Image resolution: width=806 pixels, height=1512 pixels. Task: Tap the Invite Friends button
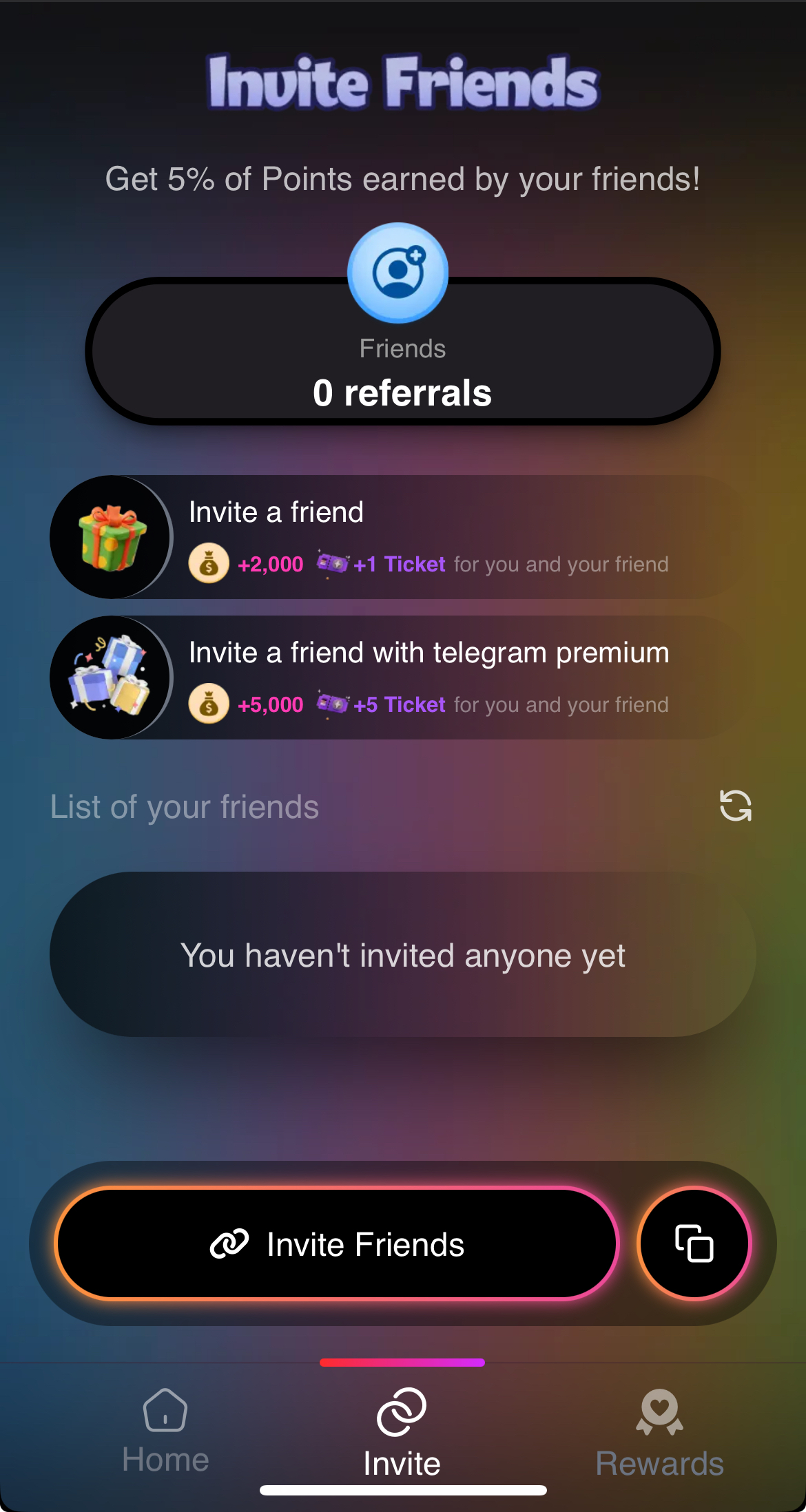pos(336,1243)
